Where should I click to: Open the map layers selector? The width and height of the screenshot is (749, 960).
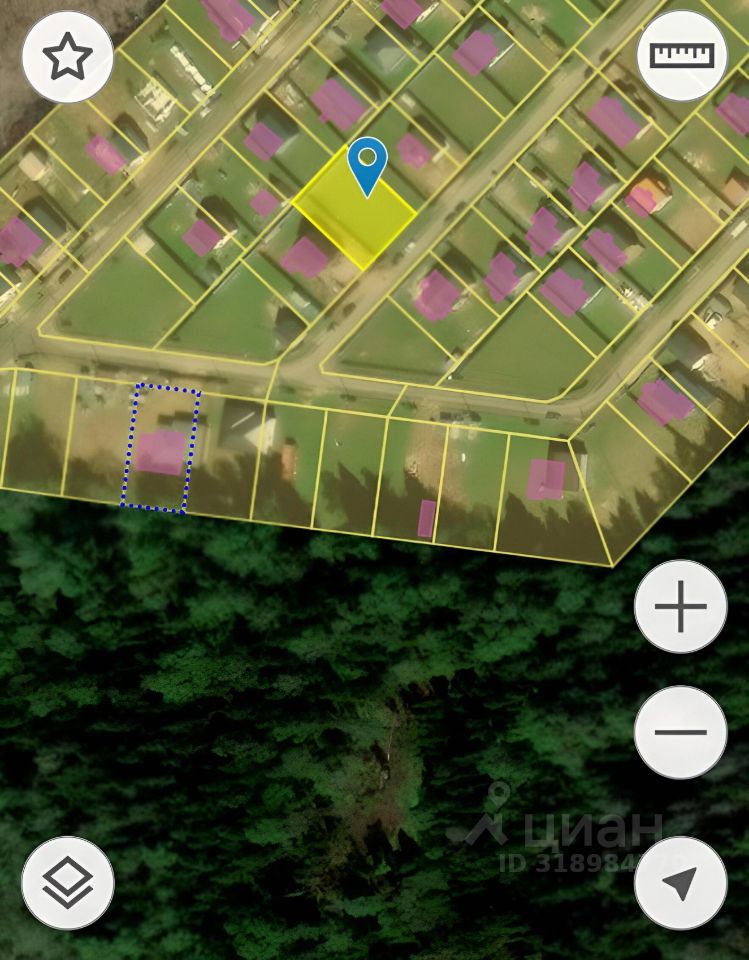click(67, 882)
